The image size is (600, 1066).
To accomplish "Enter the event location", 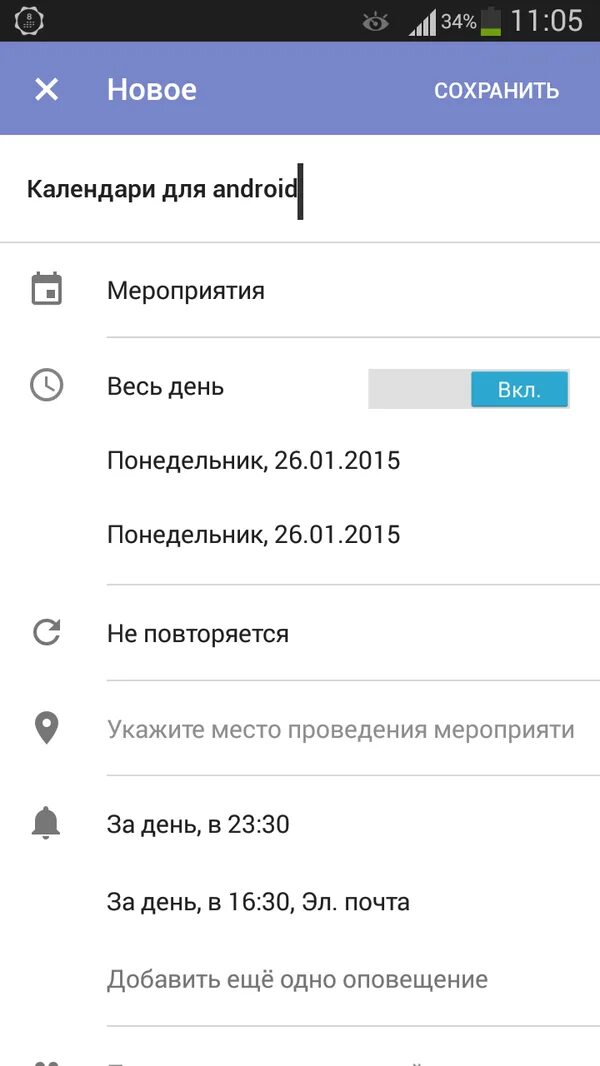I will click(340, 729).
